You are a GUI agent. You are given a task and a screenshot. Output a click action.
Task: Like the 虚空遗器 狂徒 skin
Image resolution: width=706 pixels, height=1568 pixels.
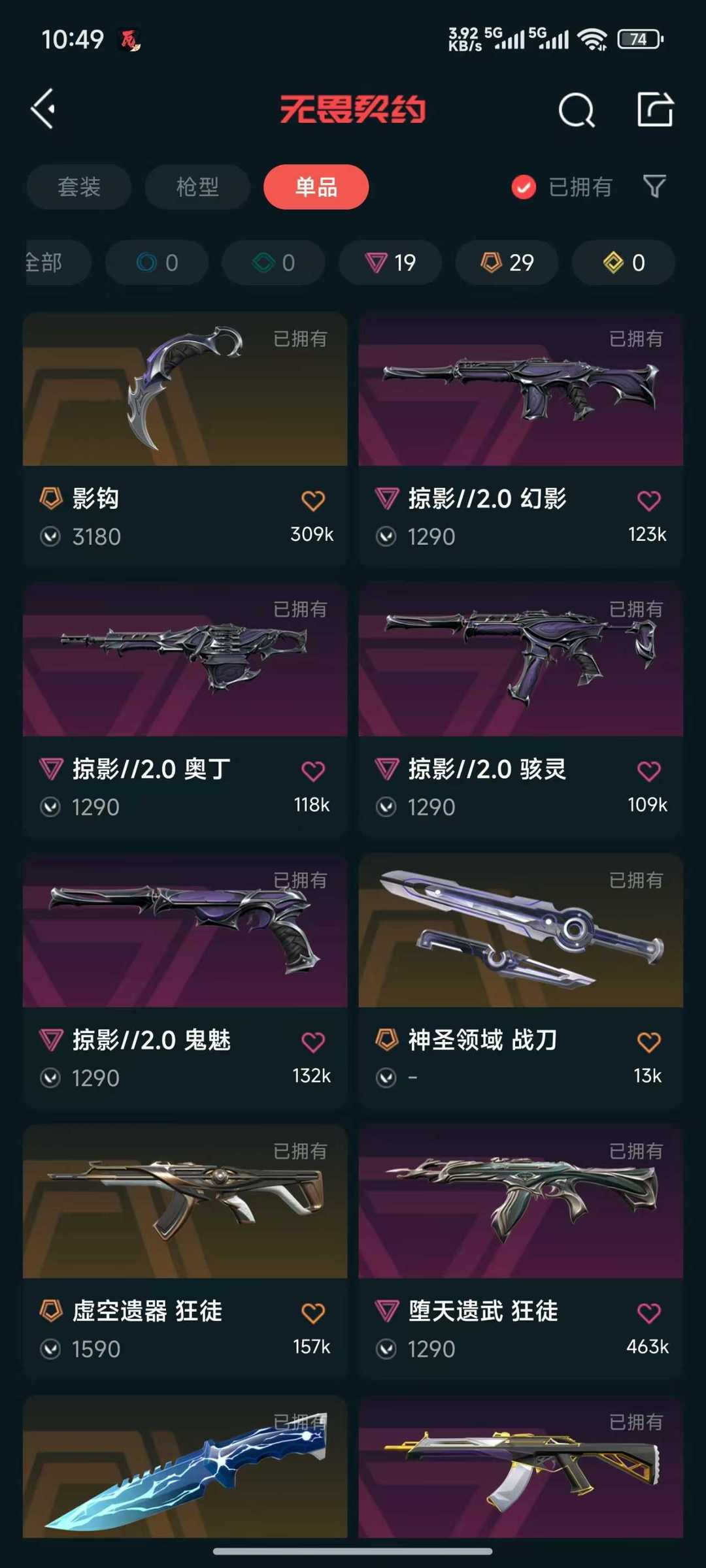[x=312, y=1313]
